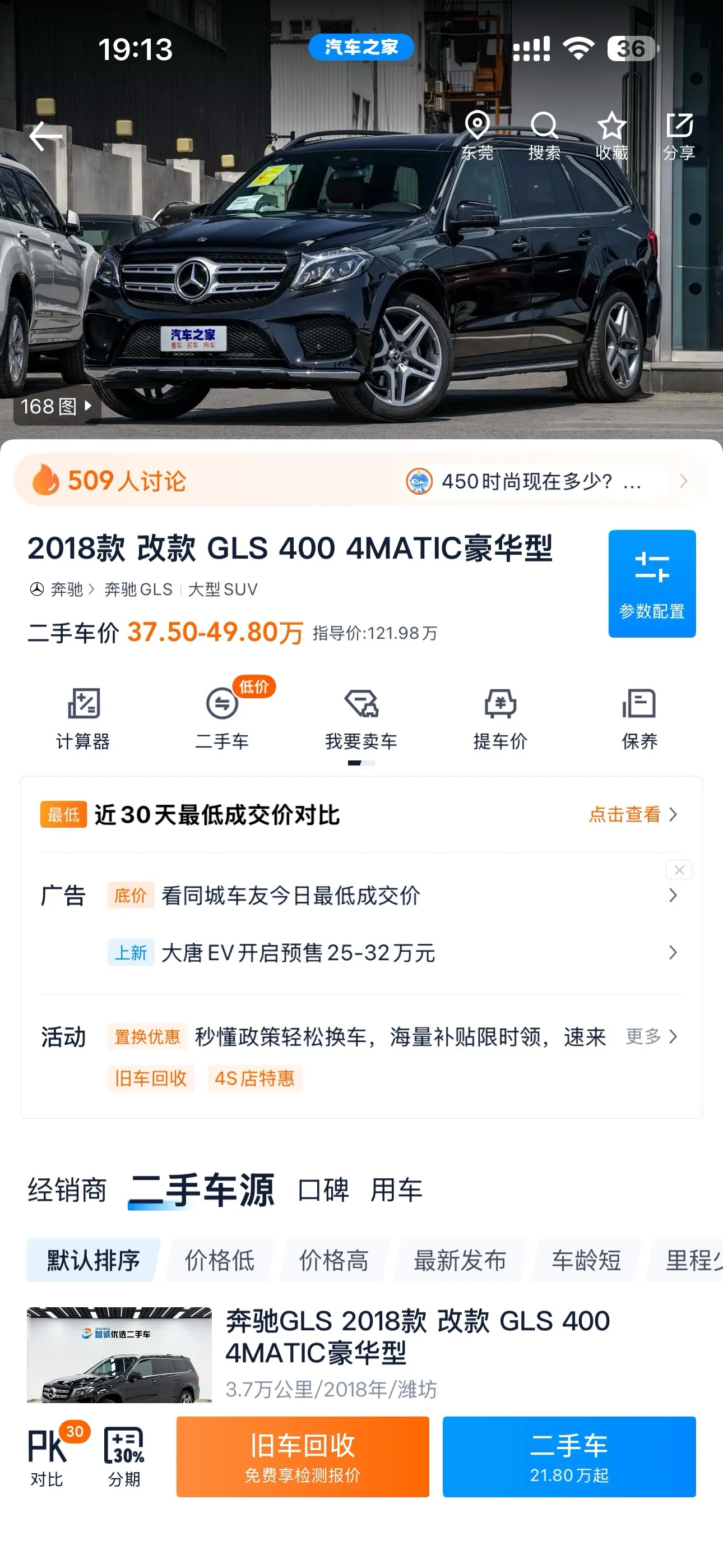Open 参数配置 specifications
This screenshot has height=1568, width=723.
652,583
